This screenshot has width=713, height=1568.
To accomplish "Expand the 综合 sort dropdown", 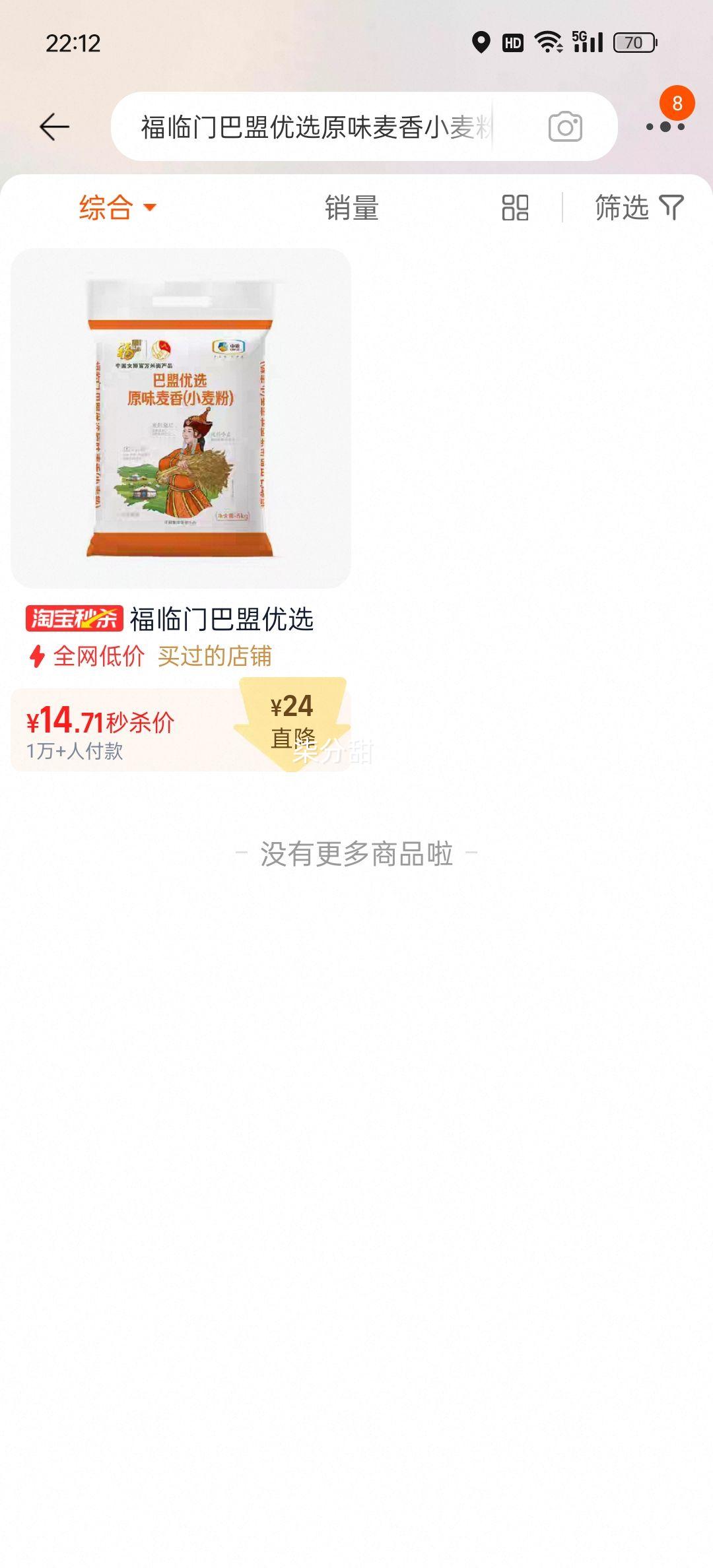I will (x=118, y=207).
